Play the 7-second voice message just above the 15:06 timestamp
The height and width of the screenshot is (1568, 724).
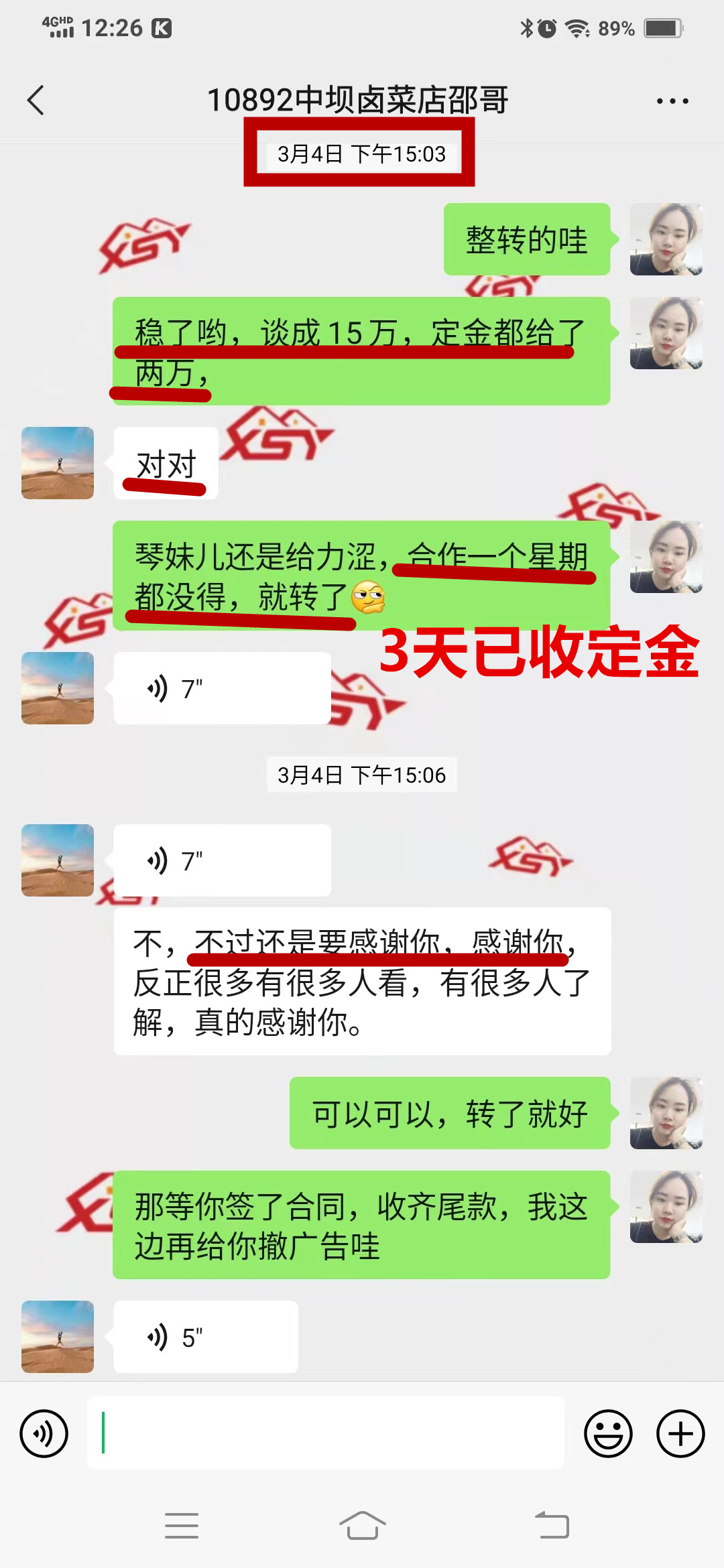pos(221,688)
